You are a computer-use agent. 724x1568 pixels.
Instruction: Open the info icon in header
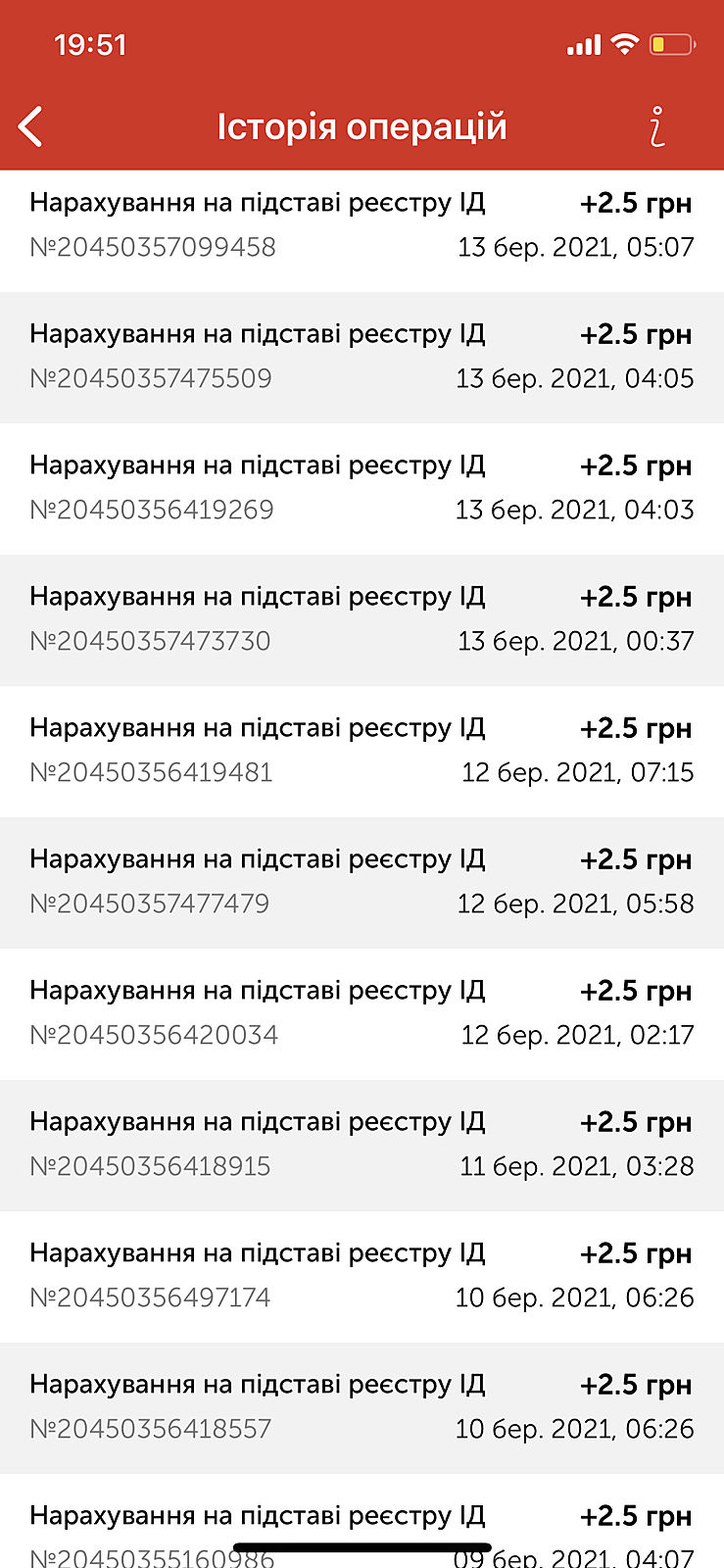657,127
